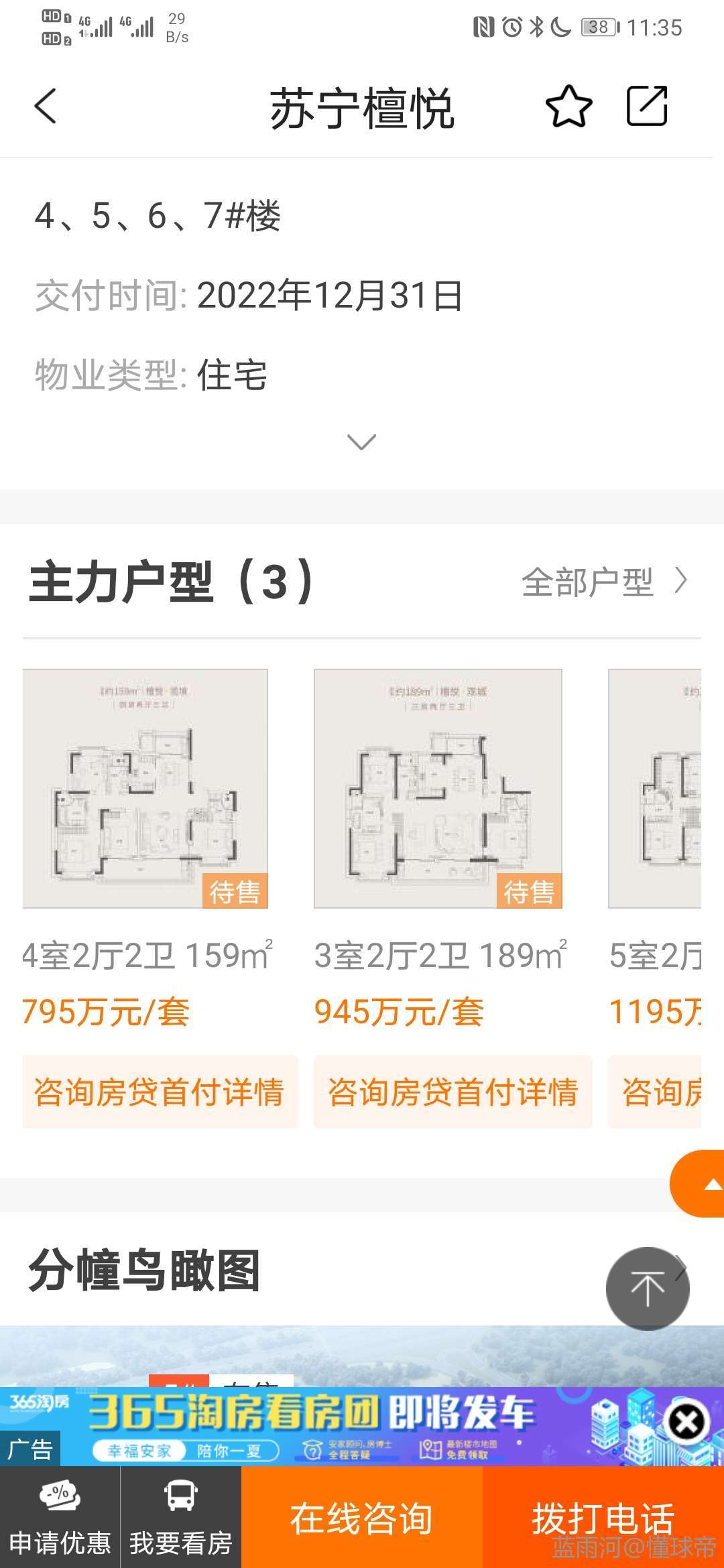Share the 苏宁檀悦 listing

[x=646, y=106]
